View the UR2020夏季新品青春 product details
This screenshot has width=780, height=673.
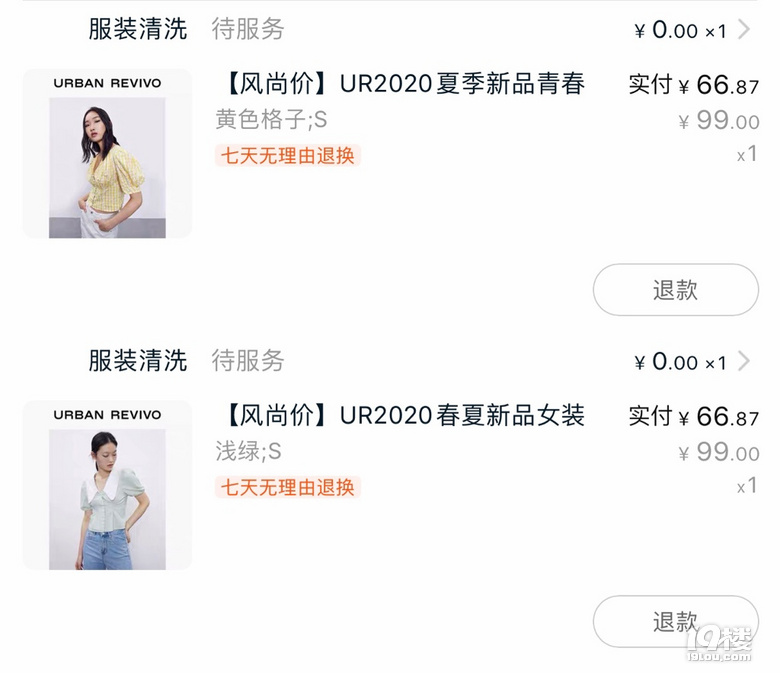coord(400,84)
